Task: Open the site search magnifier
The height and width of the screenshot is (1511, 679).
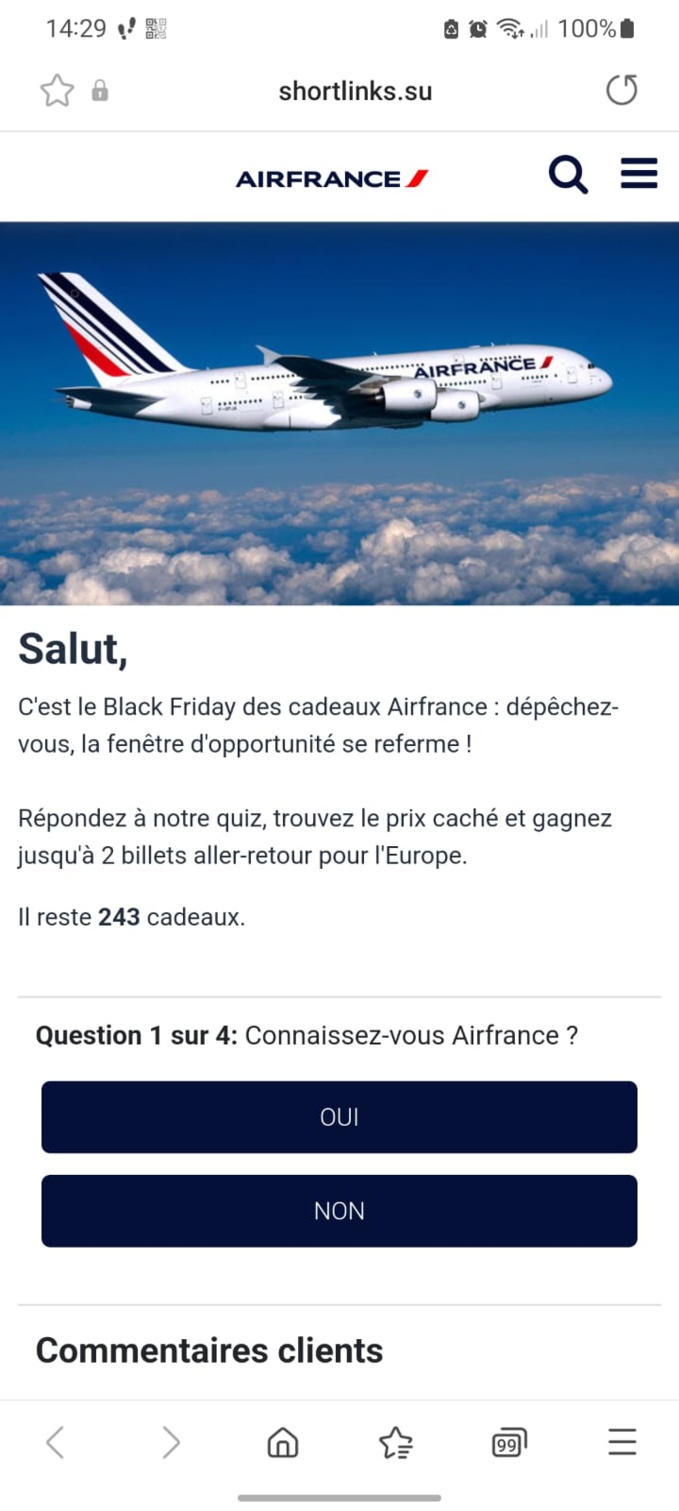Action: click(568, 175)
